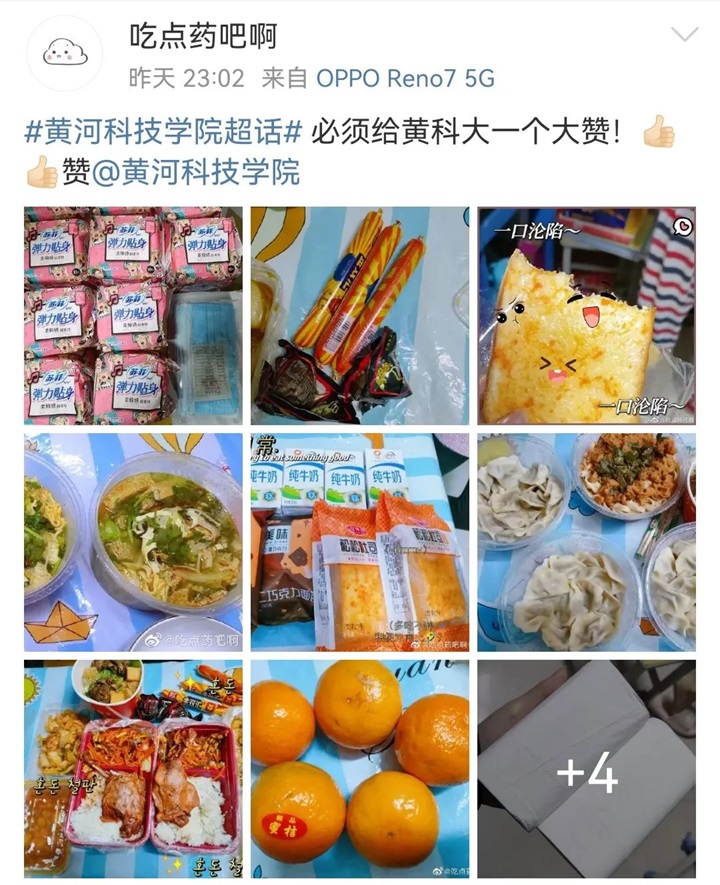Expand the post options chevron
Image resolution: width=720 pixels, height=885 pixels.
click(684, 36)
